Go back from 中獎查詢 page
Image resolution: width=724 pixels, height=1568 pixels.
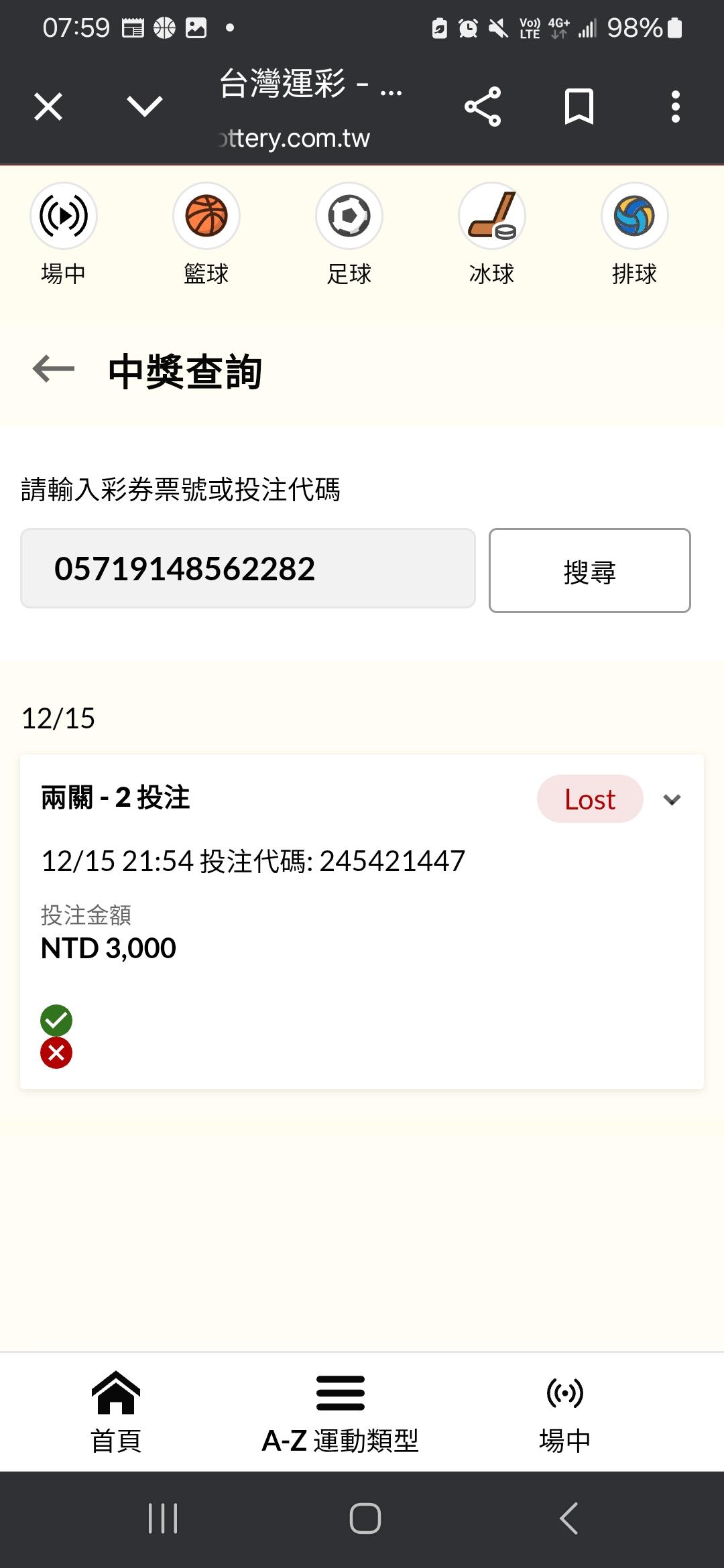54,369
